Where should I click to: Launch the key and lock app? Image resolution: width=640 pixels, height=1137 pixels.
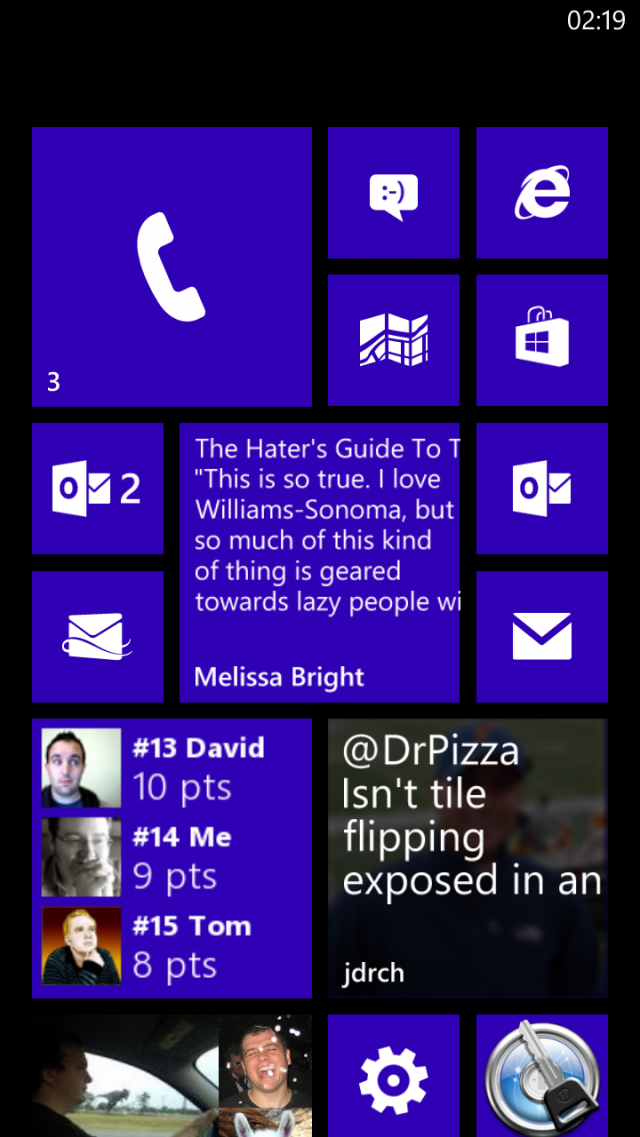pyautogui.click(x=542, y=1075)
